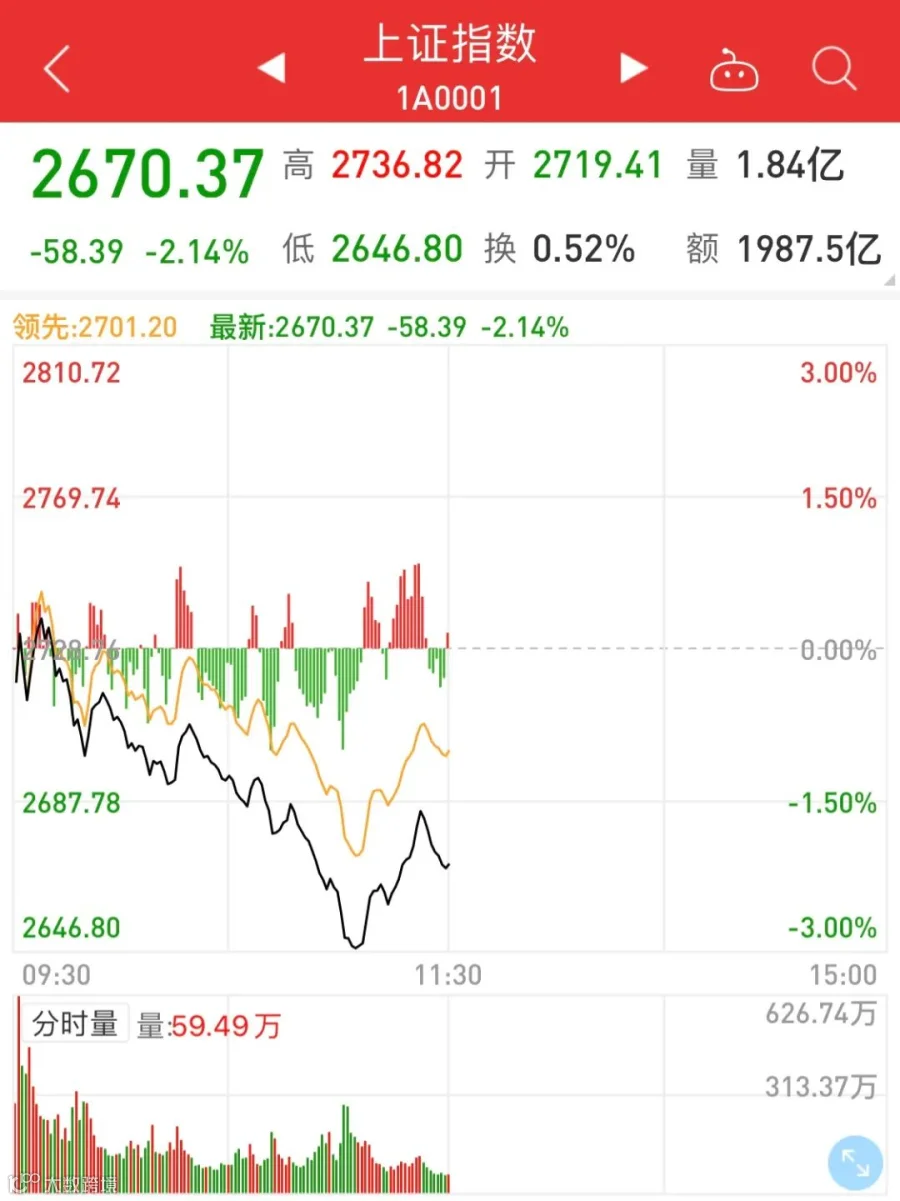The width and height of the screenshot is (900, 1201).
Task: Go back using the header arrow
Action: click(57, 69)
